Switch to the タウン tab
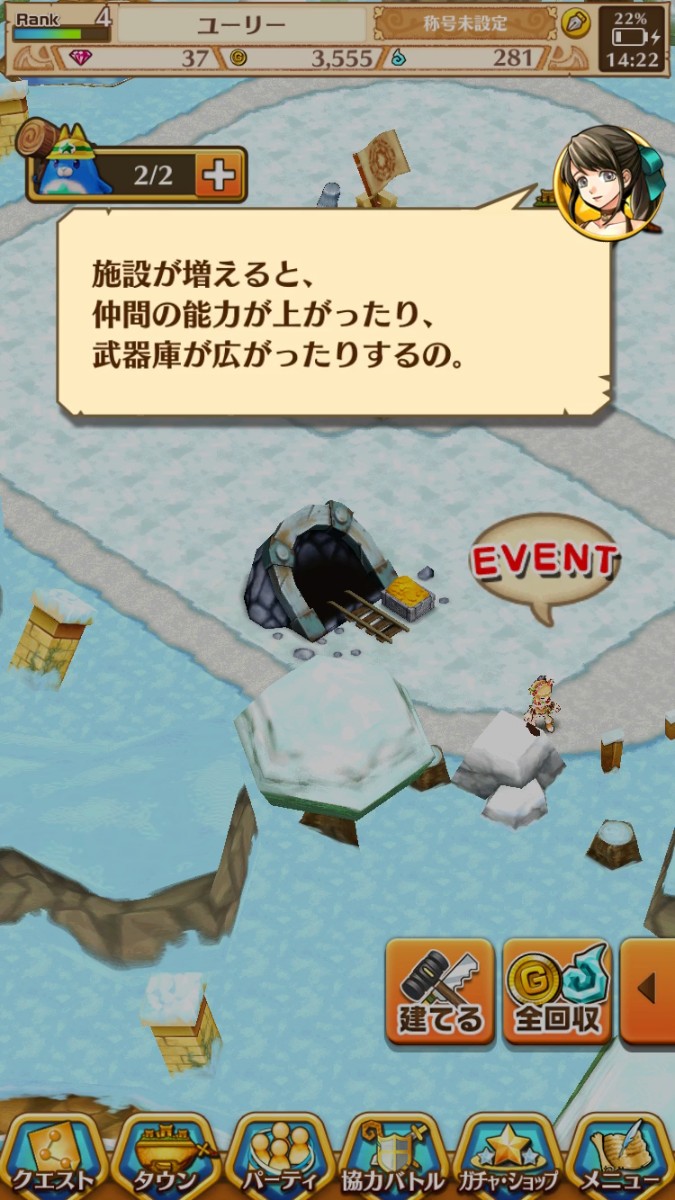This screenshot has height=1200, width=675. (166, 1160)
